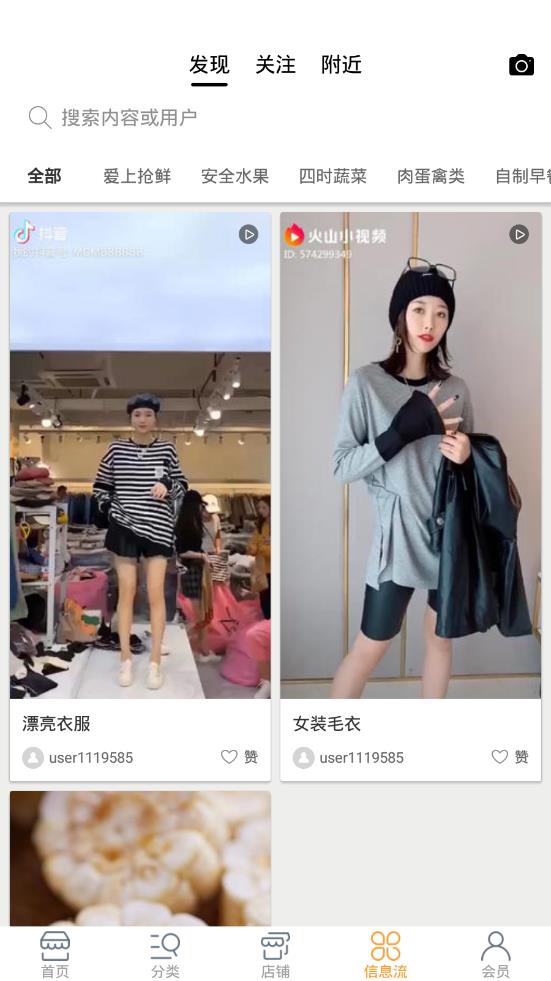
Task: Go to the 首页 tab
Action: click(x=55, y=955)
